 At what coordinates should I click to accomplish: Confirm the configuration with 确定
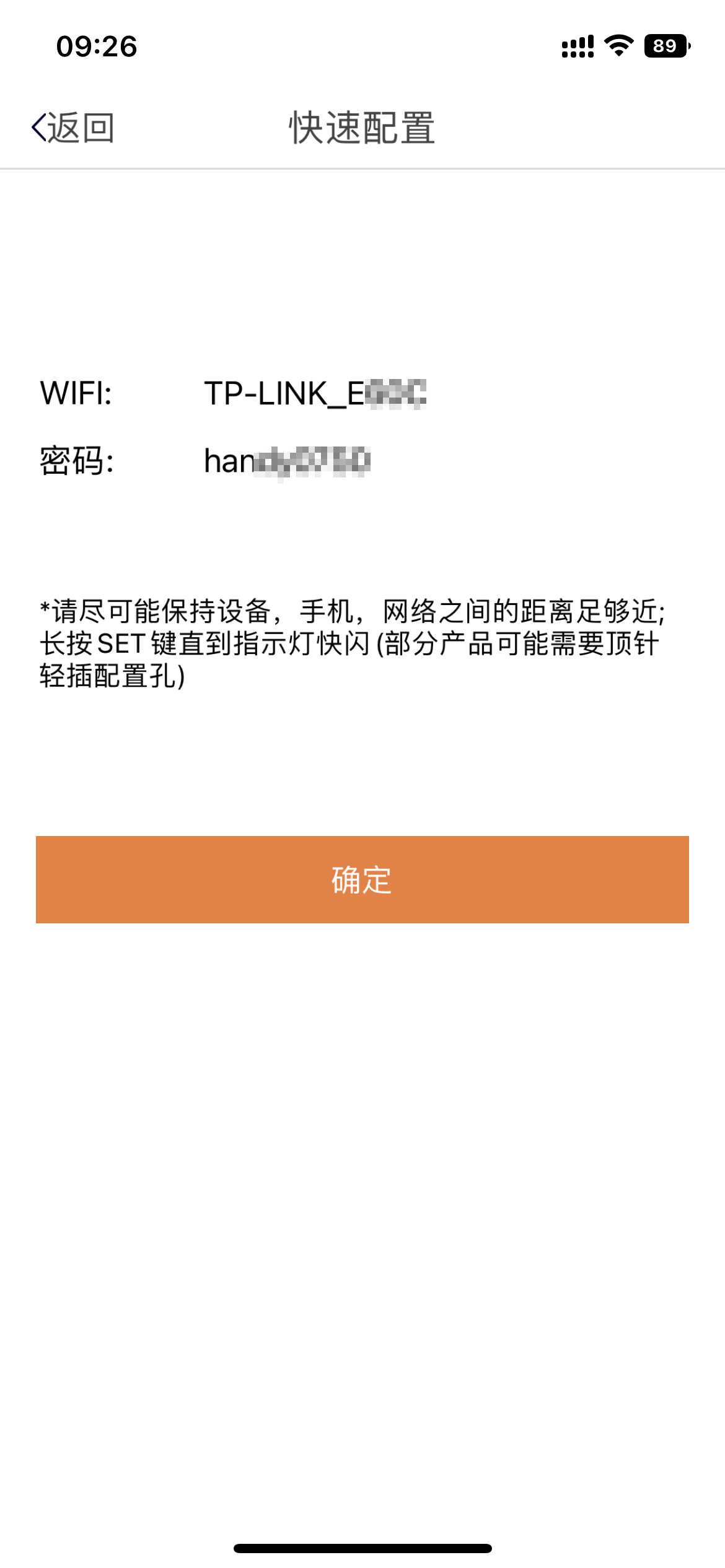pyautogui.click(x=362, y=879)
